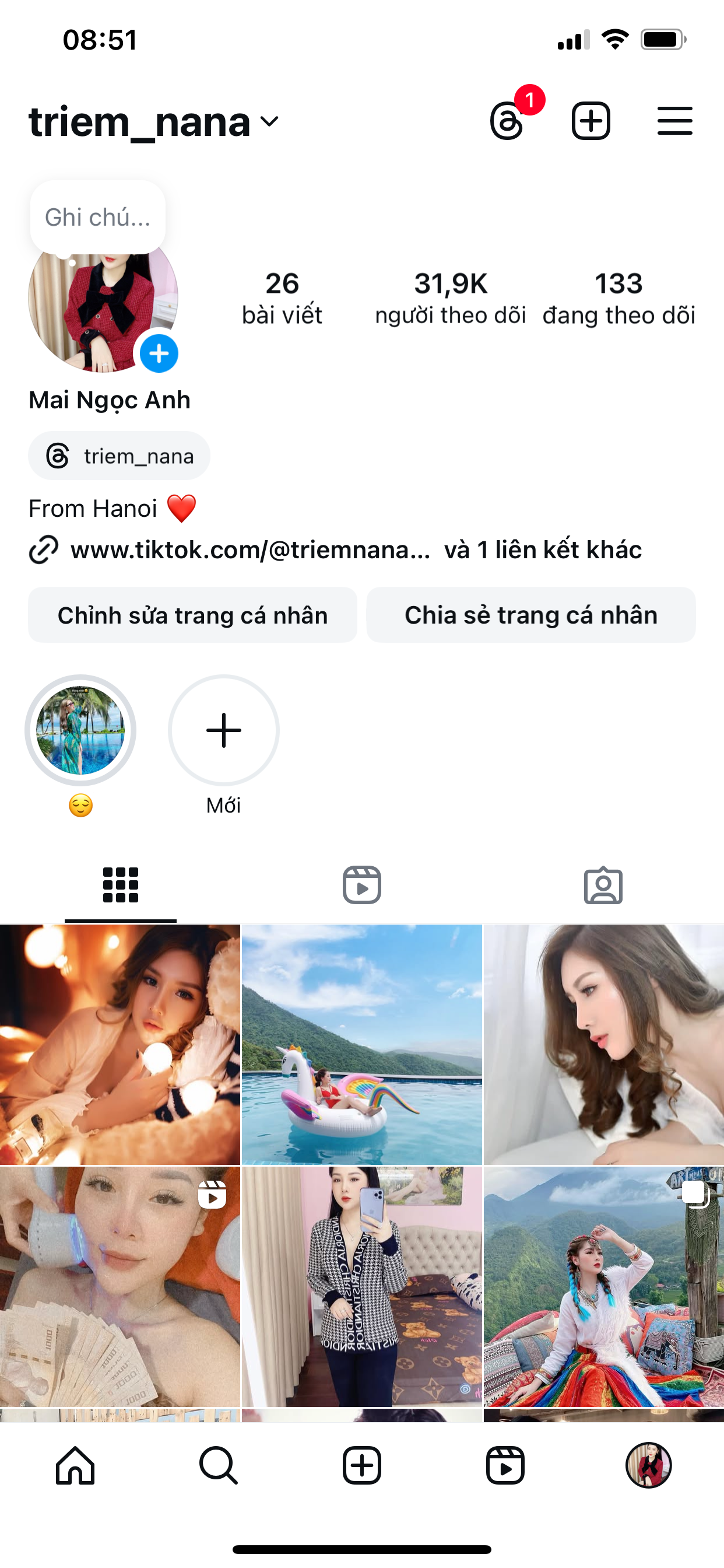Open Threads from the top bar icon
This screenshot has width=724, height=1568.
(x=507, y=121)
